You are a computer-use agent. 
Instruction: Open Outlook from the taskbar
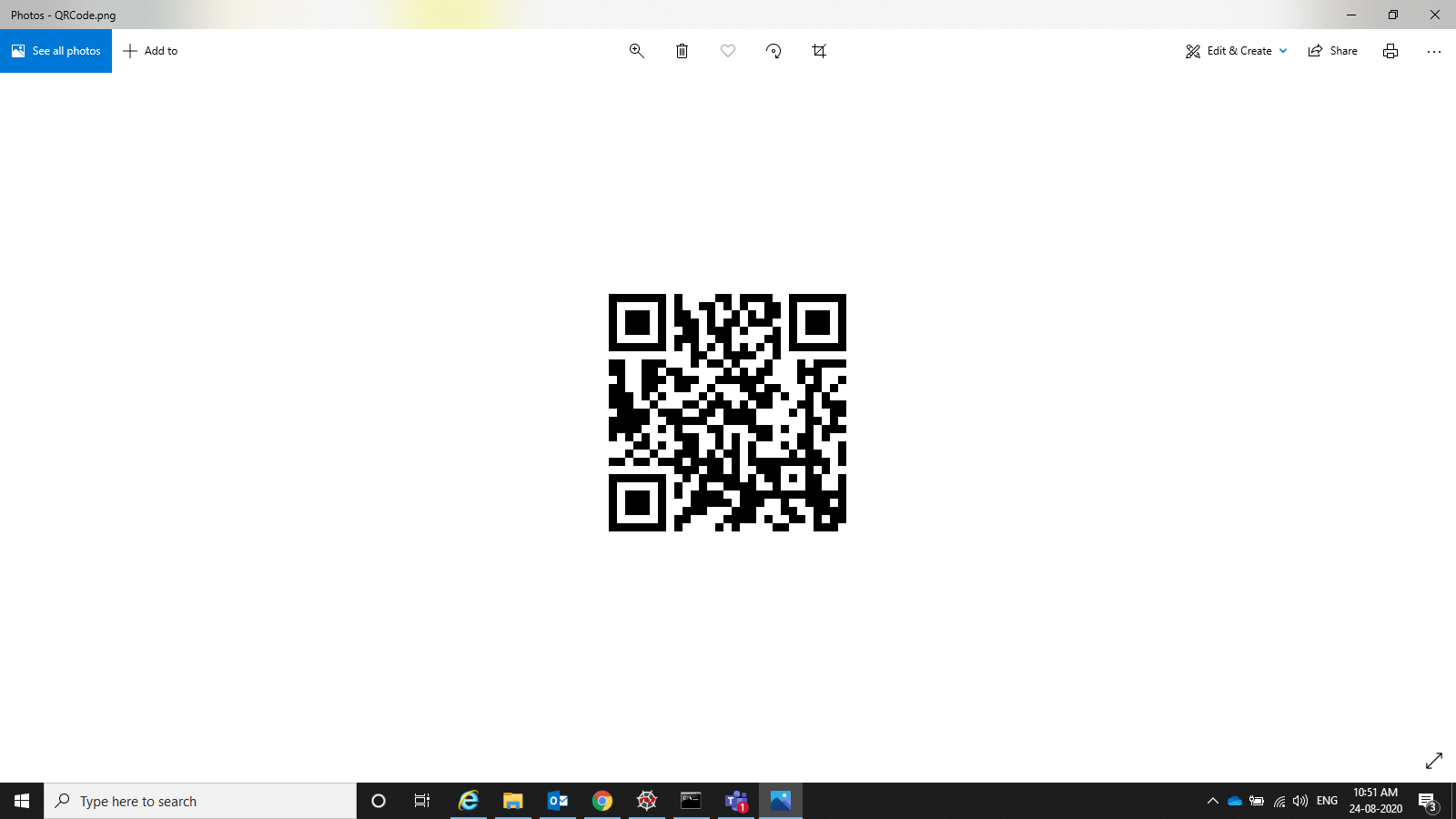point(558,801)
